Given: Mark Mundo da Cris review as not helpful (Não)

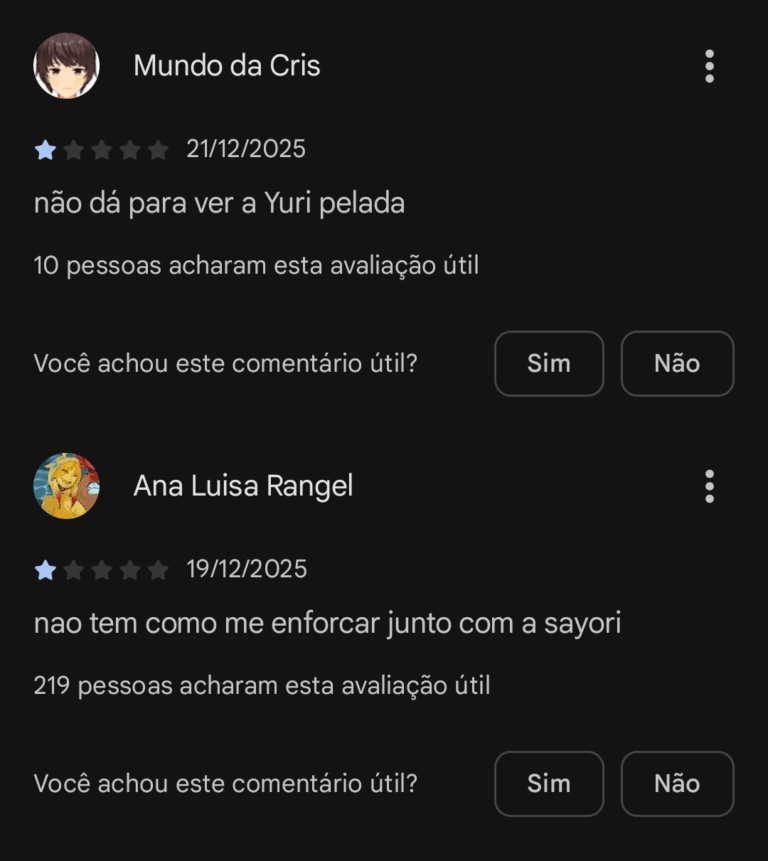Looking at the screenshot, I should [677, 364].
